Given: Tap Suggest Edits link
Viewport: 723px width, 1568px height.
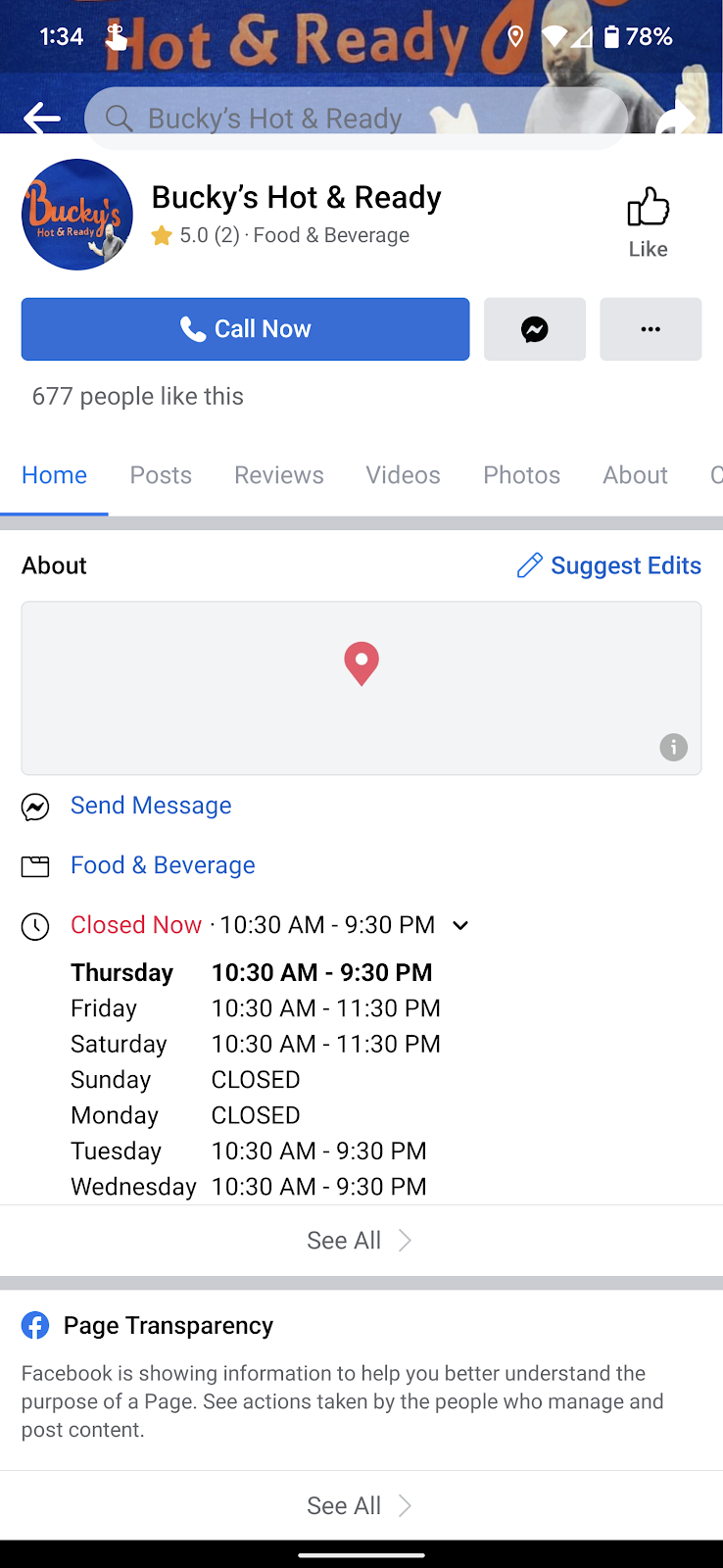Looking at the screenshot, I should pyautogui.click(x=609, y=565).
